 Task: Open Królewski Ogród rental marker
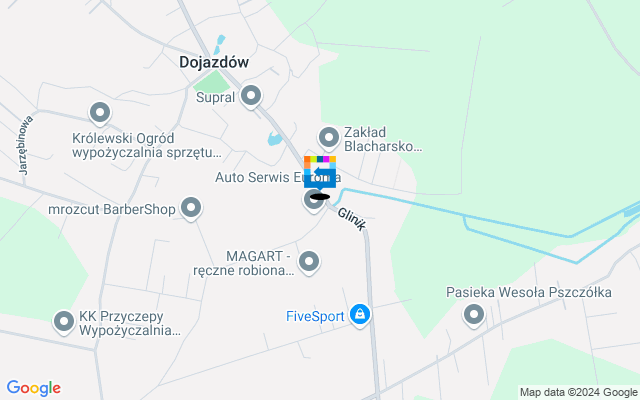tap(99, 113)
